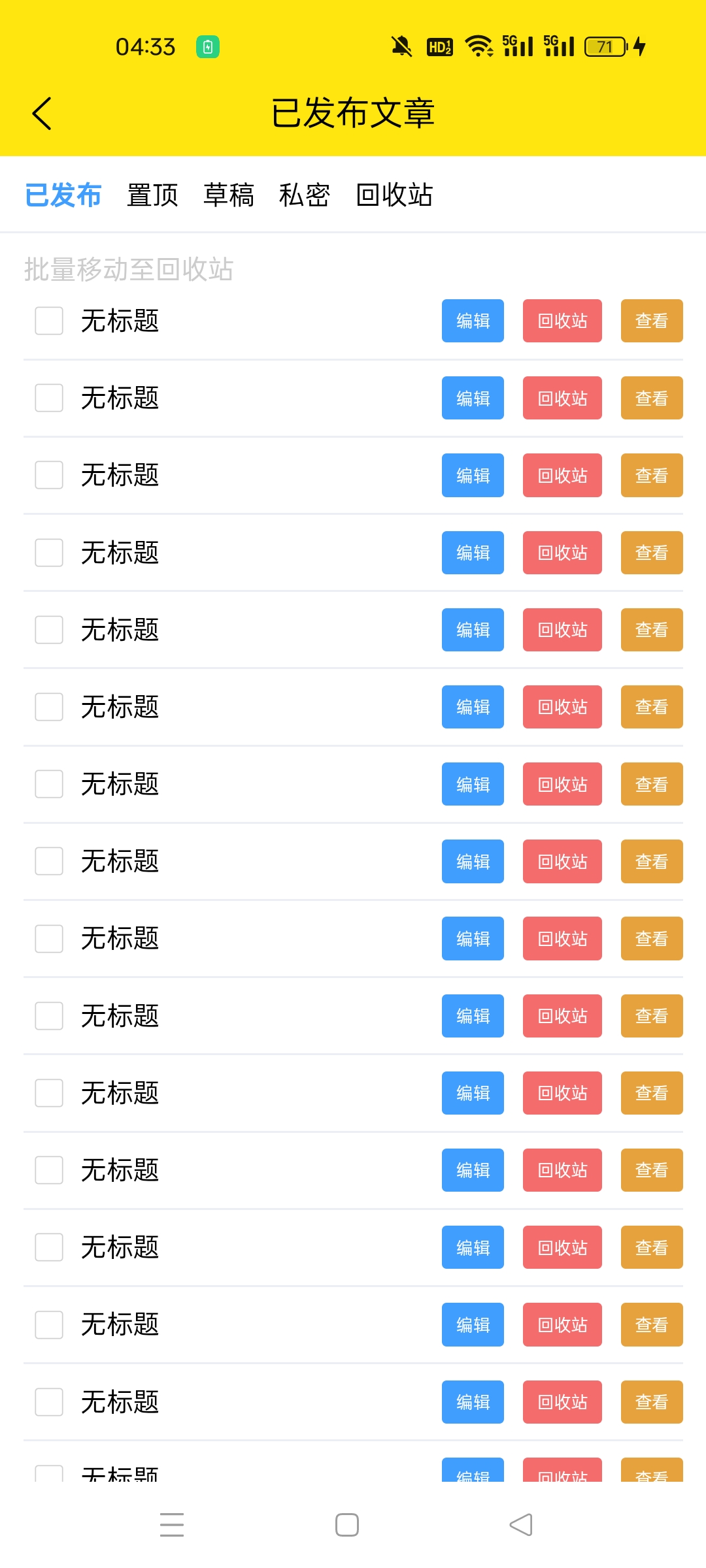This screenshot has width=706, height=1568.
Task: Show the 私密 articles tab
Action: pos(305,195)
